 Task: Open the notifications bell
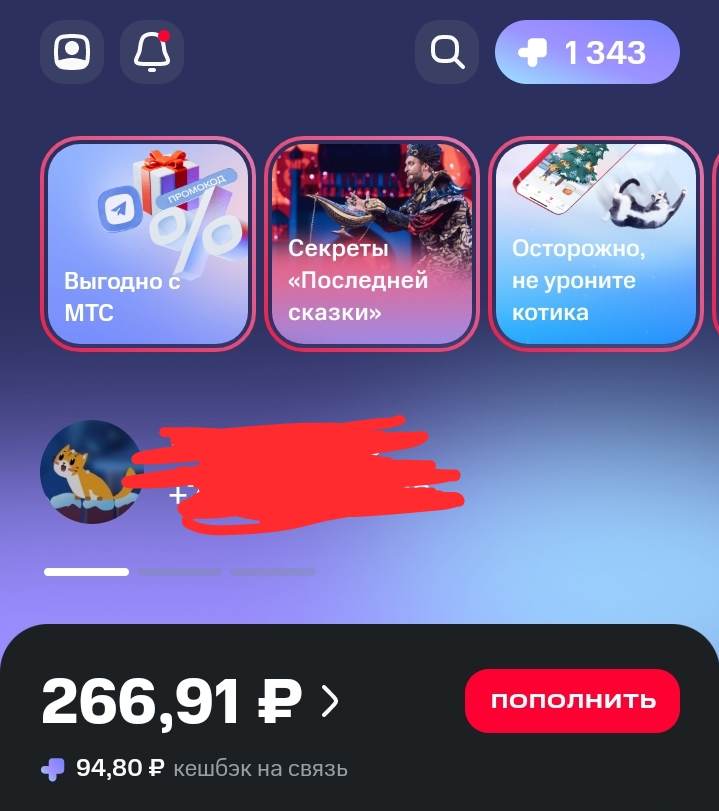(x=152, y=52)
